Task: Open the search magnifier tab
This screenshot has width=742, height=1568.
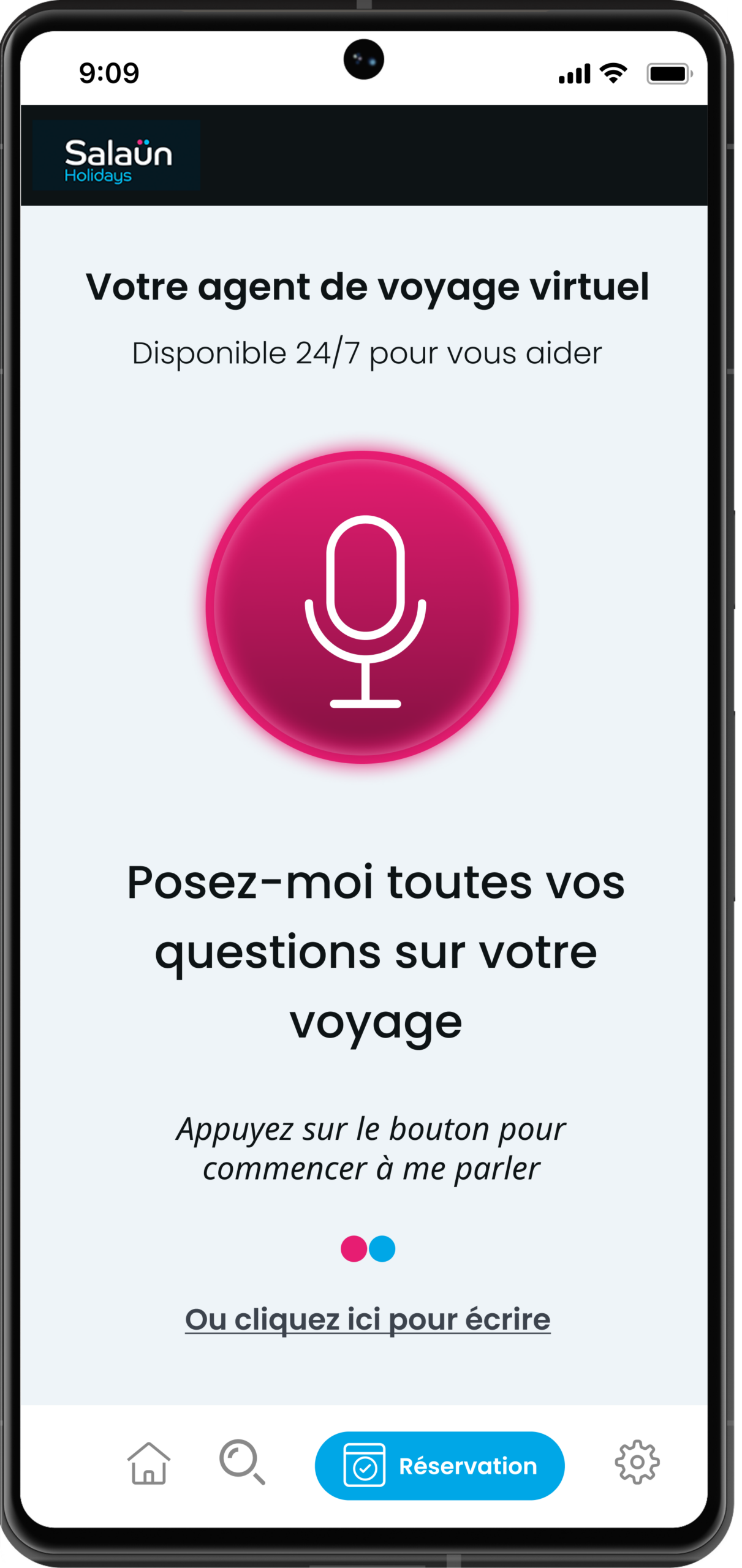Action: tap(241, 1462)
